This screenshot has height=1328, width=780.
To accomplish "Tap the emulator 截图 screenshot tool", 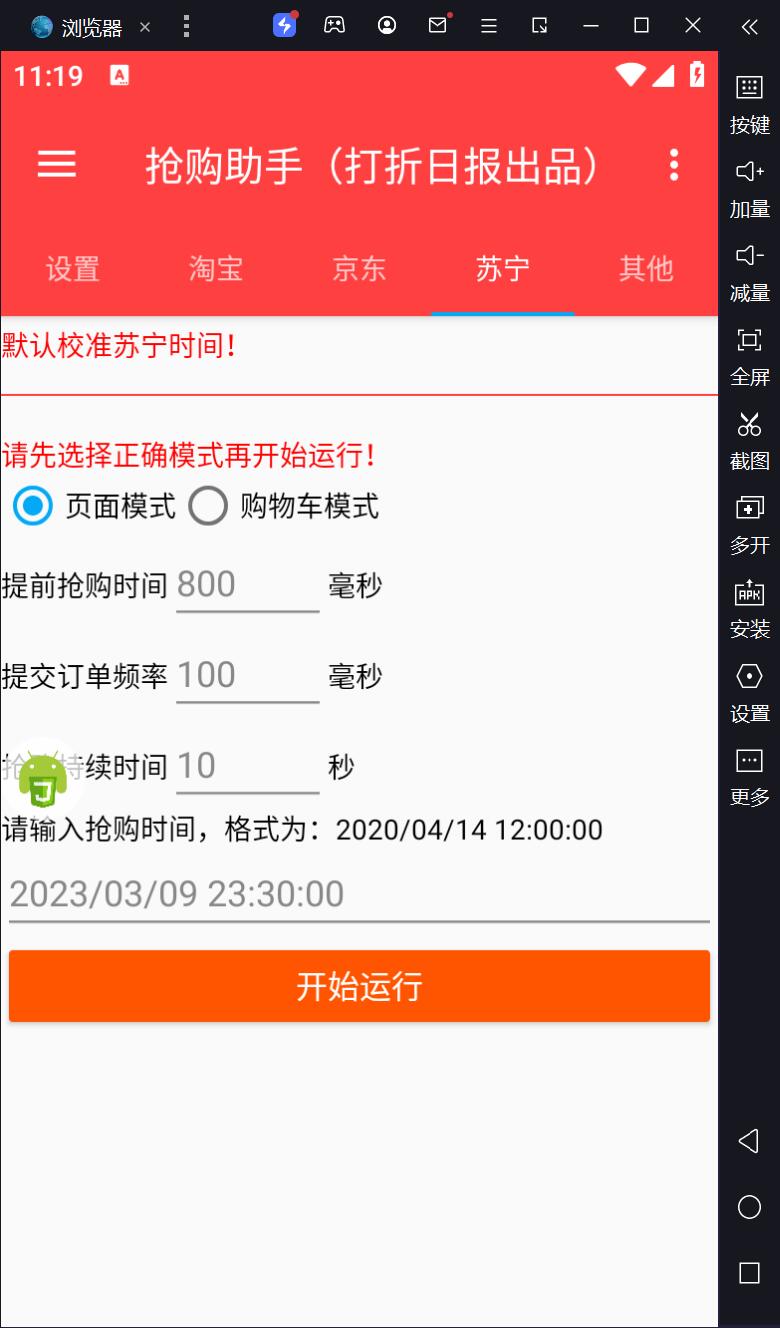I will 749,439.
